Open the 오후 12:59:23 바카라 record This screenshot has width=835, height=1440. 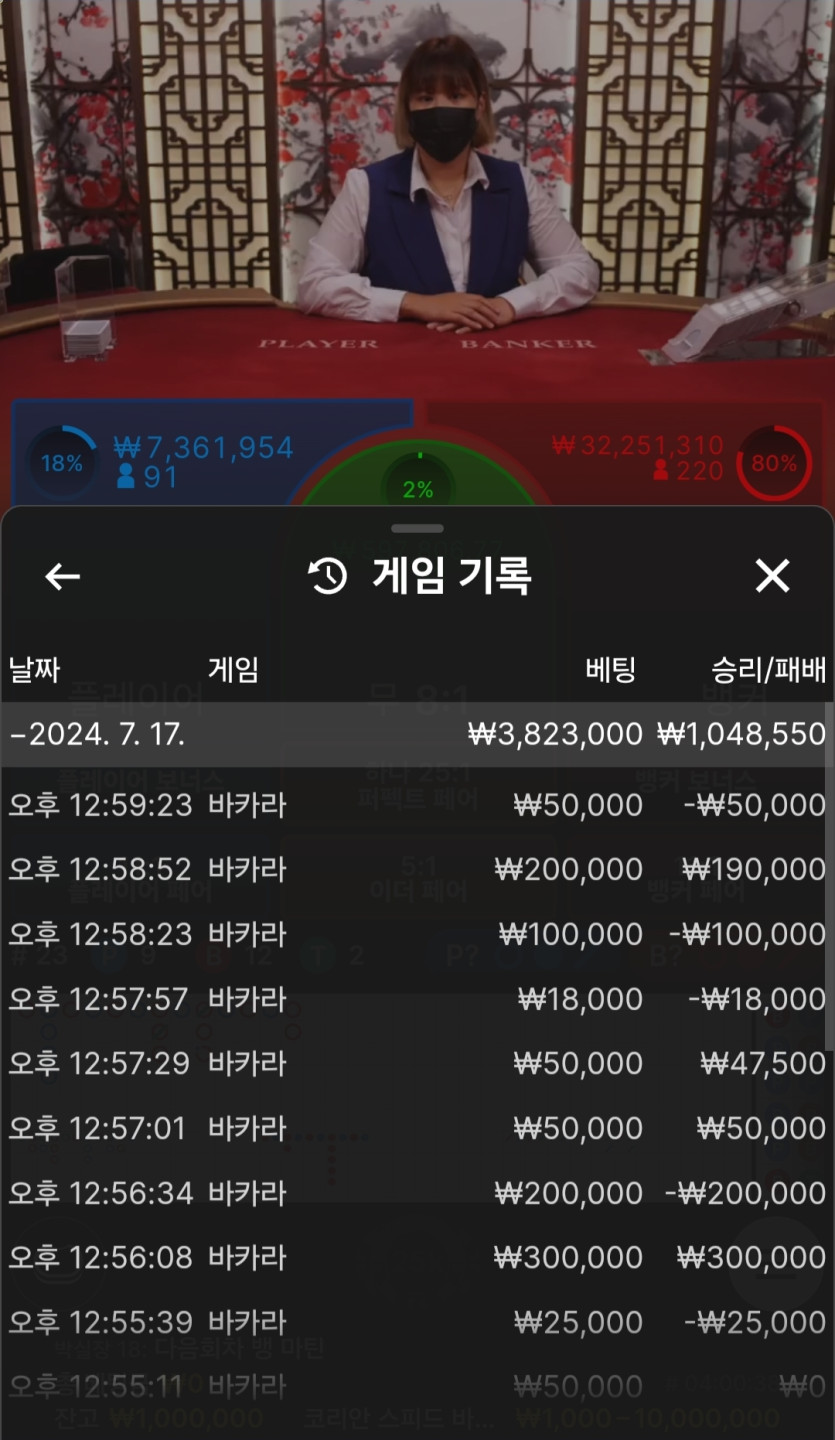click(x=417, y=805)
